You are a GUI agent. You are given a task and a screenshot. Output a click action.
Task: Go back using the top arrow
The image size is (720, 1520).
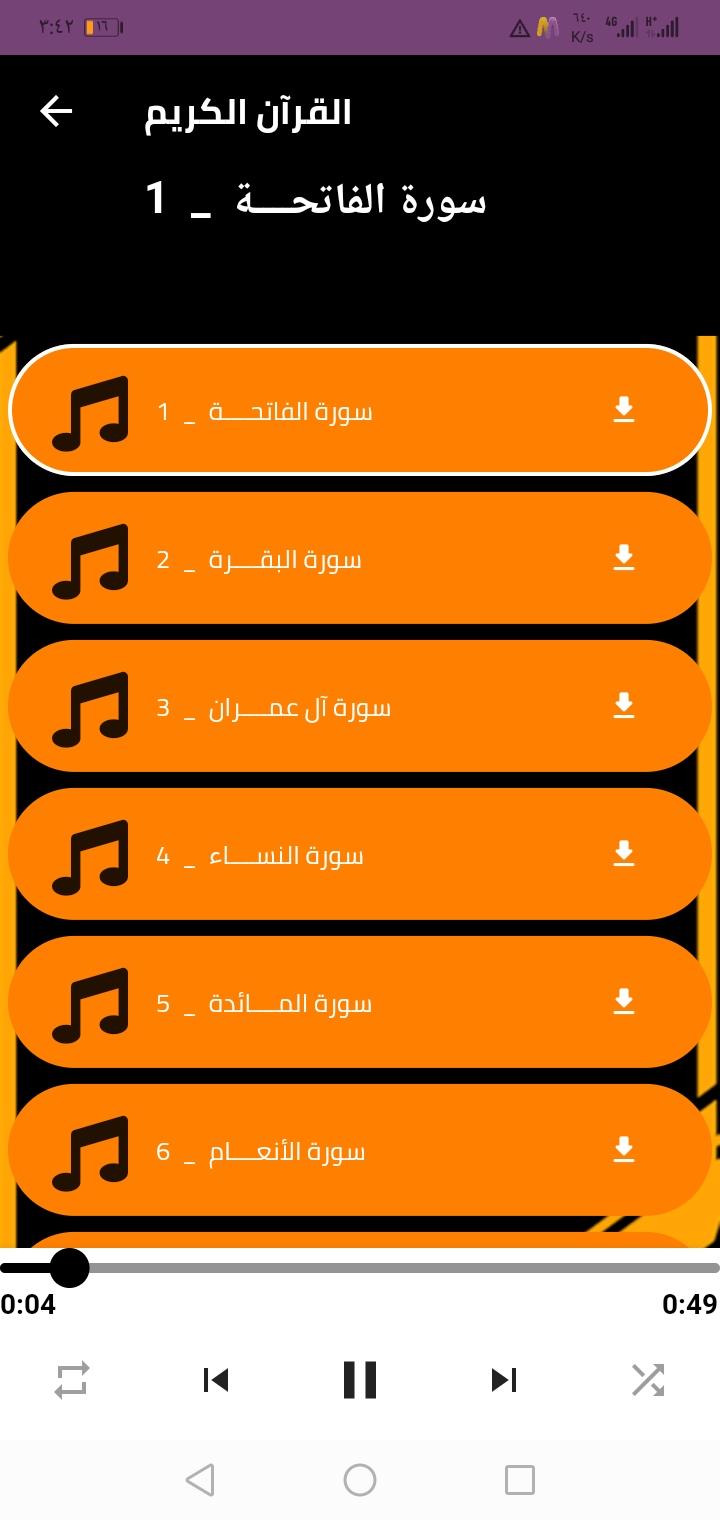point(56,111)
